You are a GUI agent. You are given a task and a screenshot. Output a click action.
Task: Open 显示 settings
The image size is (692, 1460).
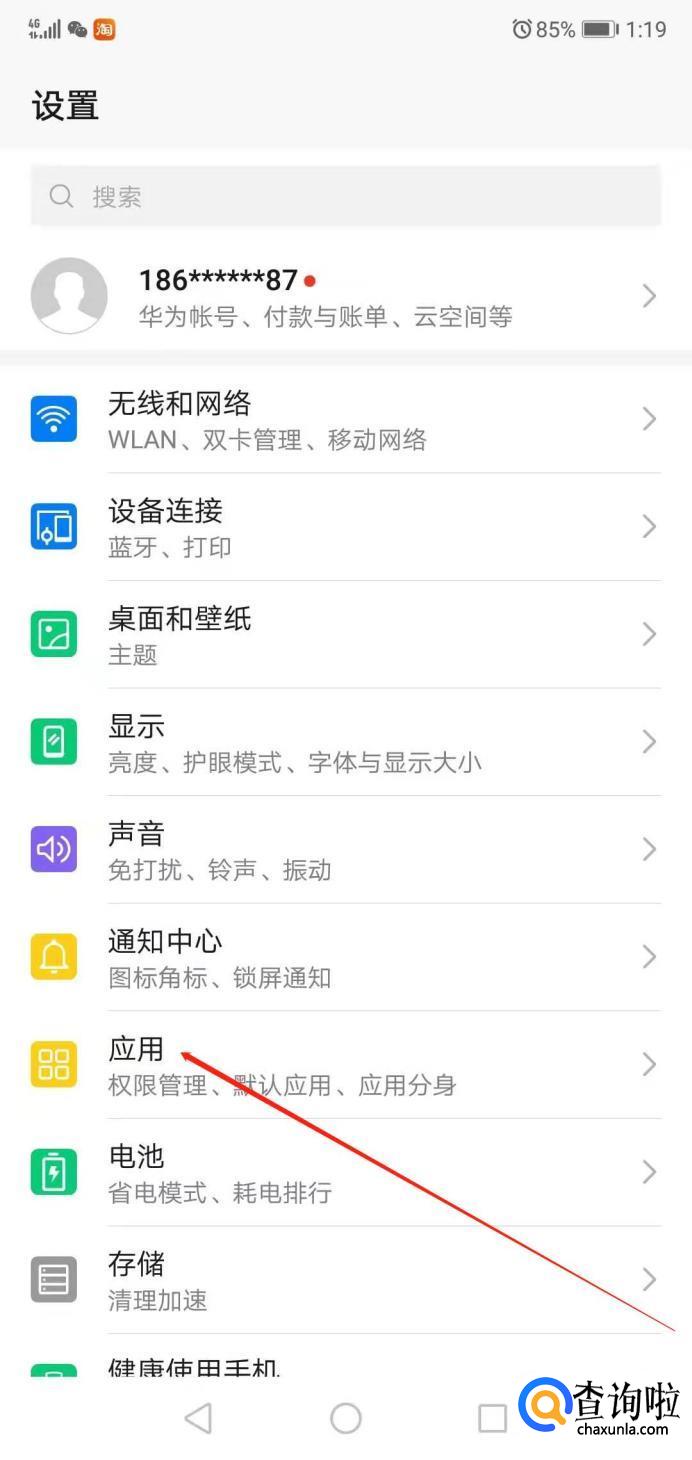345,742
